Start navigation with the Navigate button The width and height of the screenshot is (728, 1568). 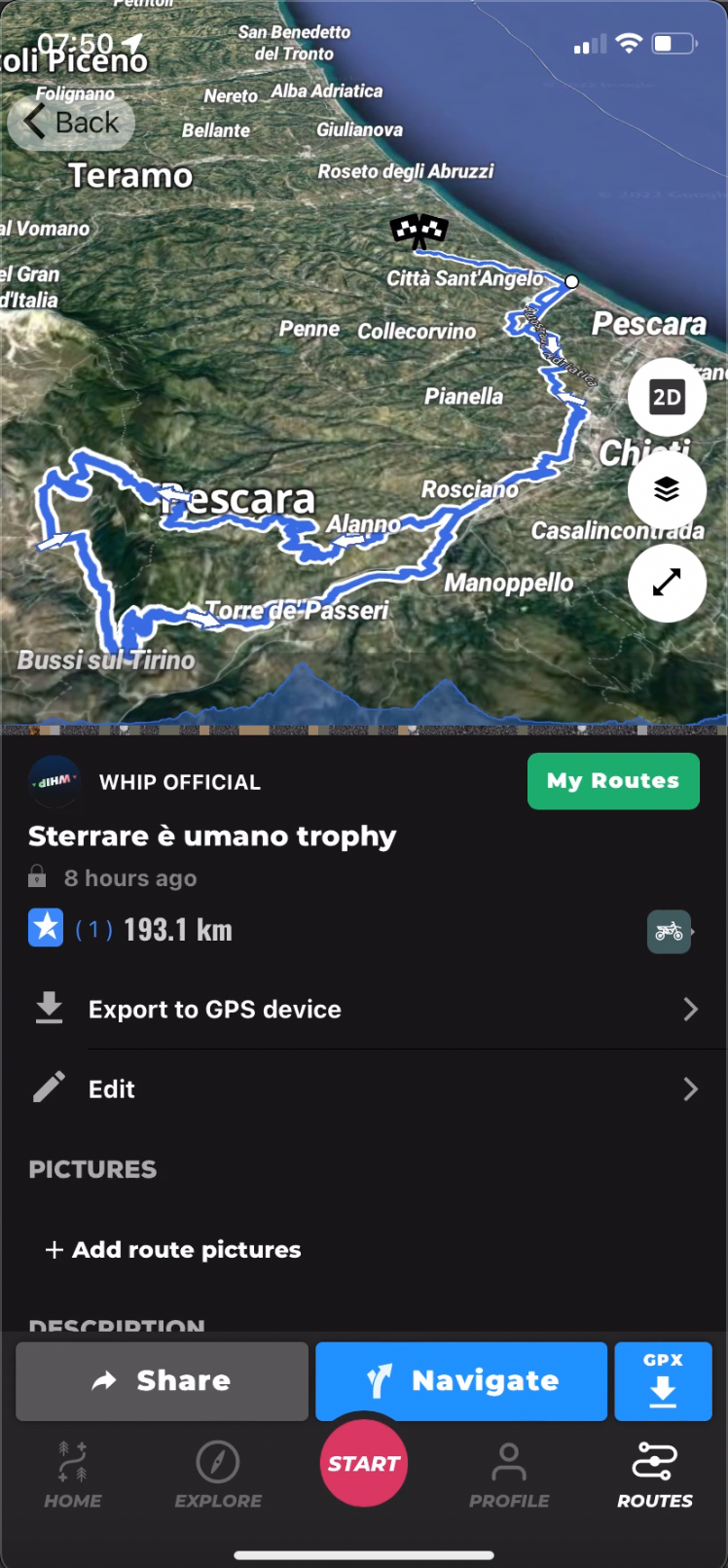tap(461, 1381)
